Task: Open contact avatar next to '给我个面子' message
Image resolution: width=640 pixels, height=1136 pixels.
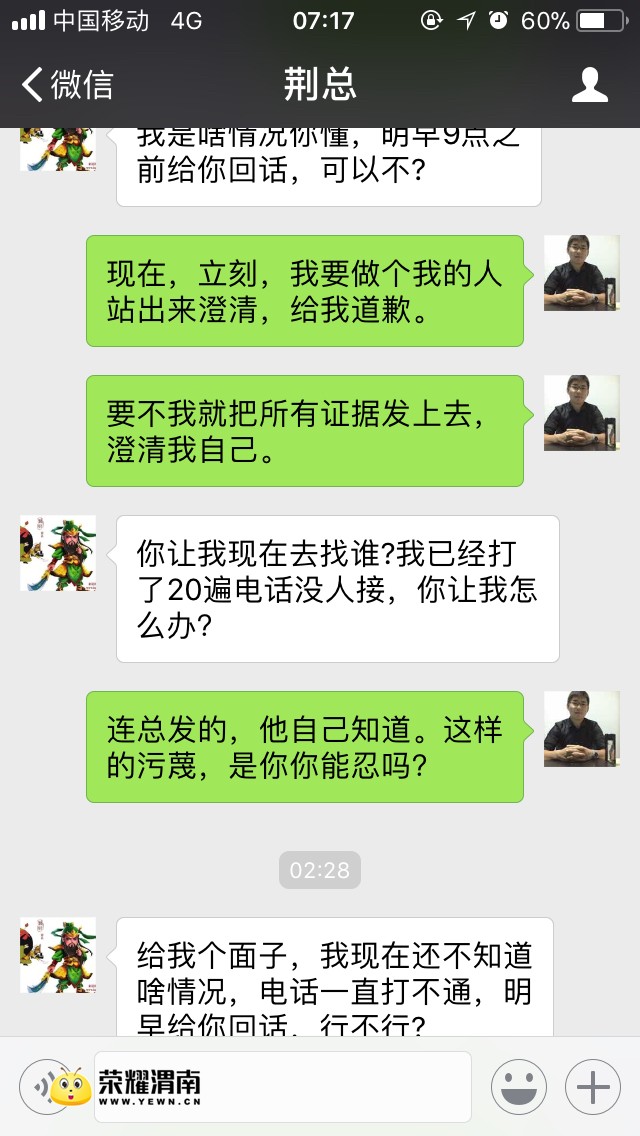Action: coord(58,955)
